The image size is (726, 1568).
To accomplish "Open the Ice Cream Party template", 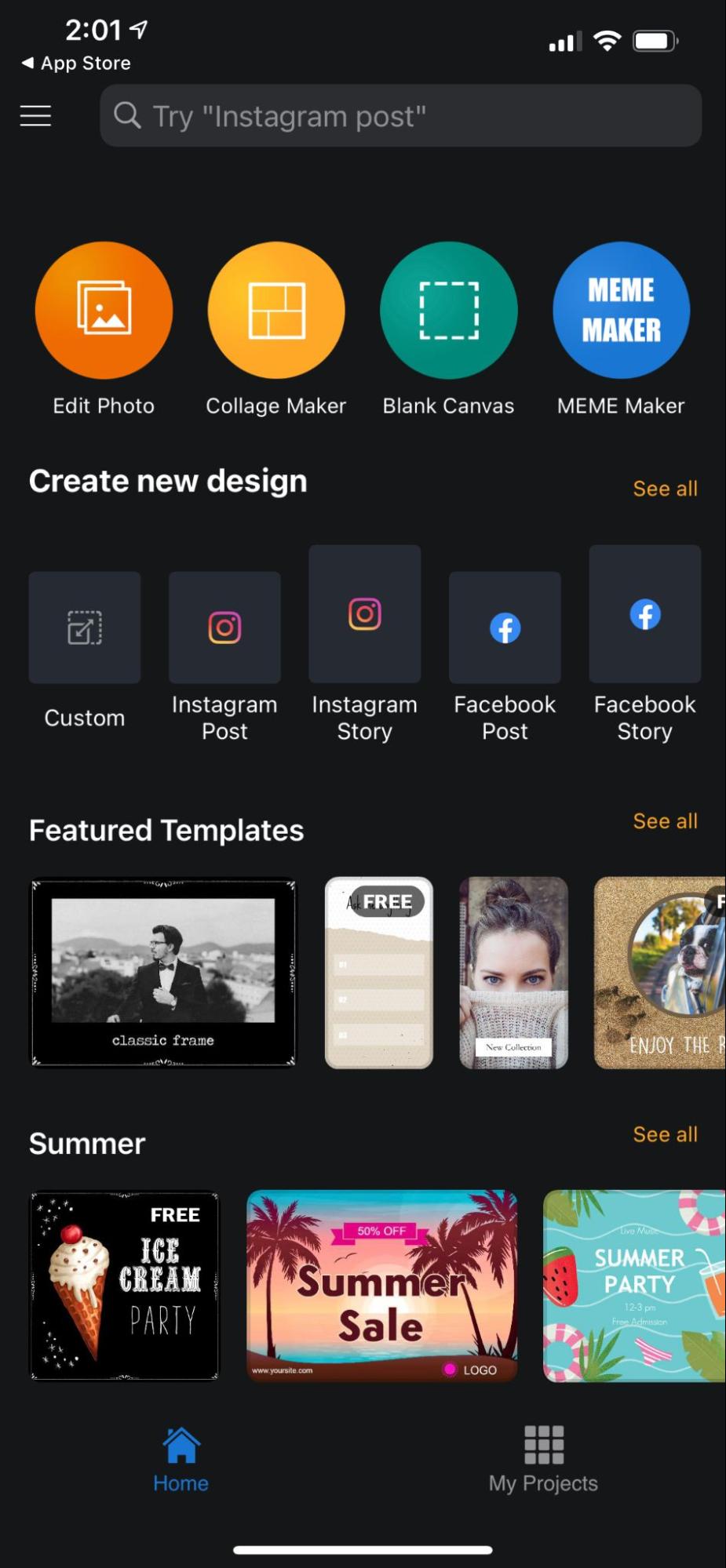I will click(x=125, y=1286).
